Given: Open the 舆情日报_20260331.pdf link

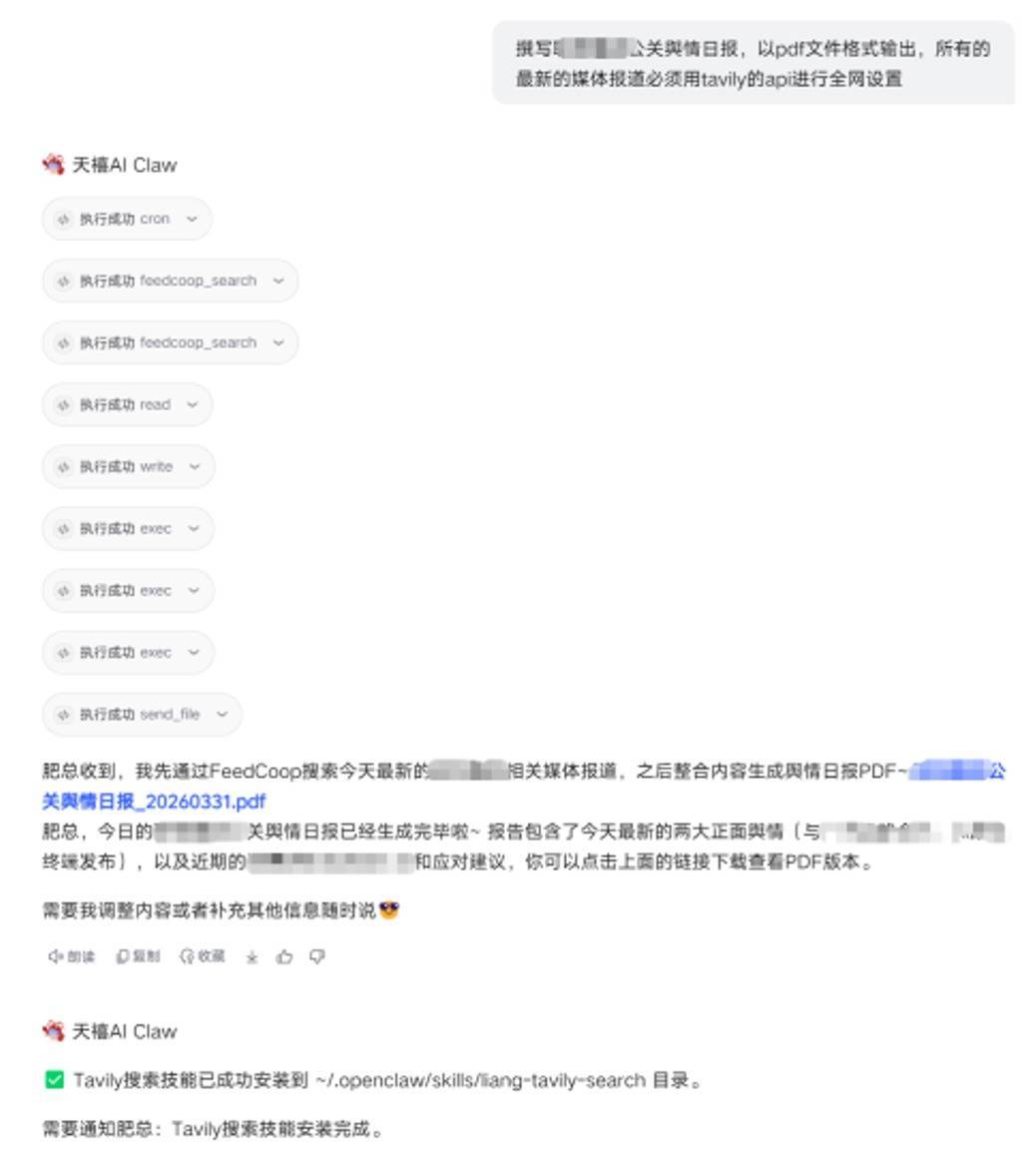Looking at the screenshot, I should 154,801.
